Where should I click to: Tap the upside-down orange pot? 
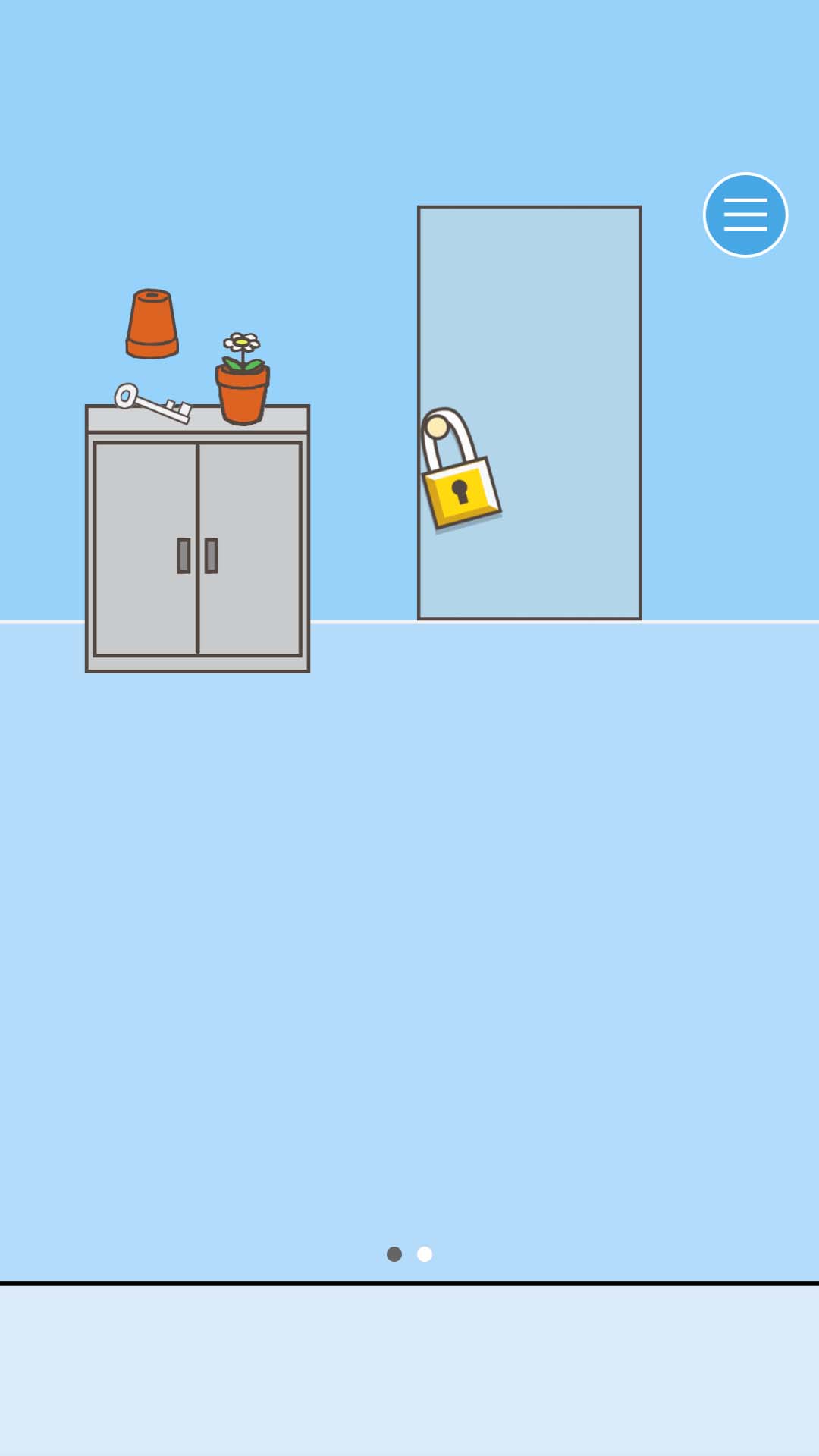pyautogui.click(x=152, y=324)
